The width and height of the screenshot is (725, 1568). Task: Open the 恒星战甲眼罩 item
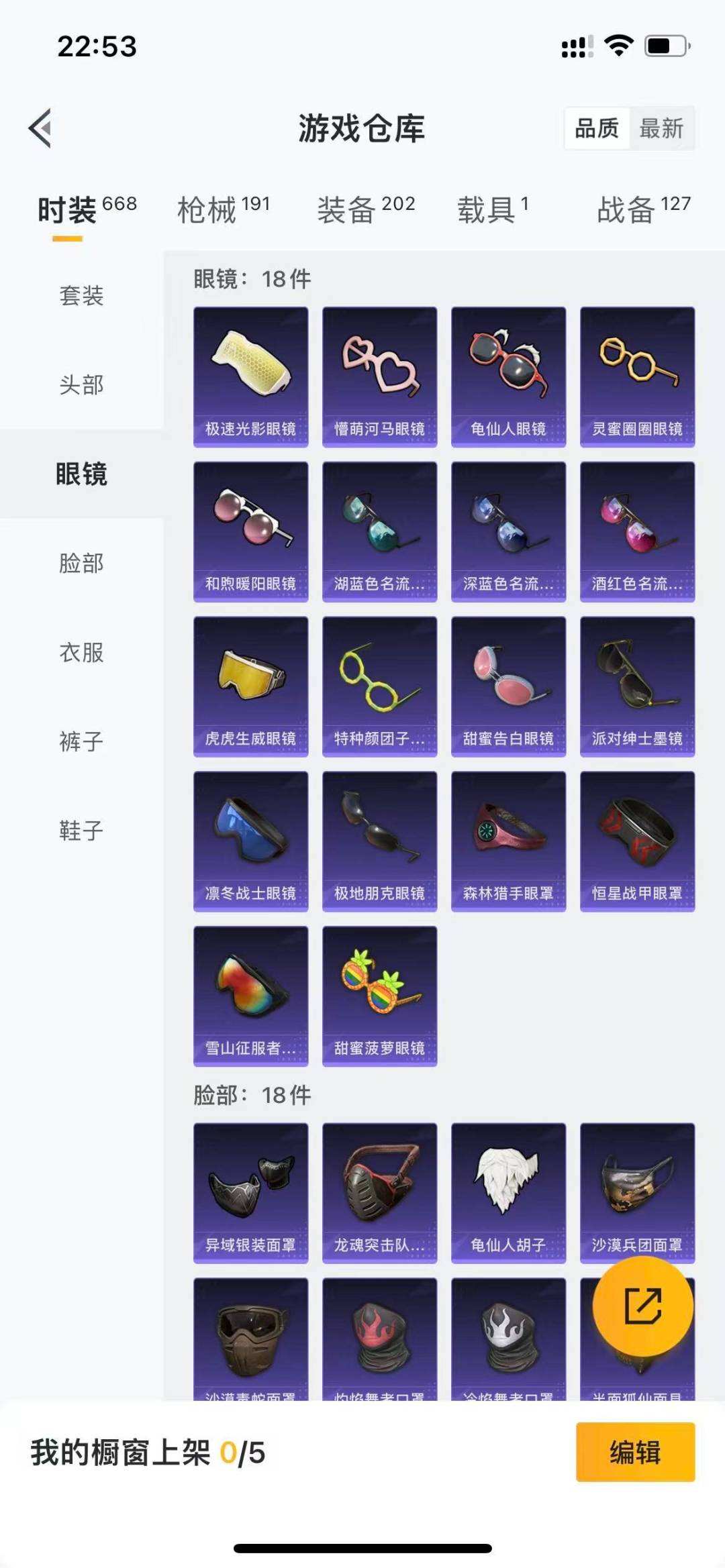638,841
